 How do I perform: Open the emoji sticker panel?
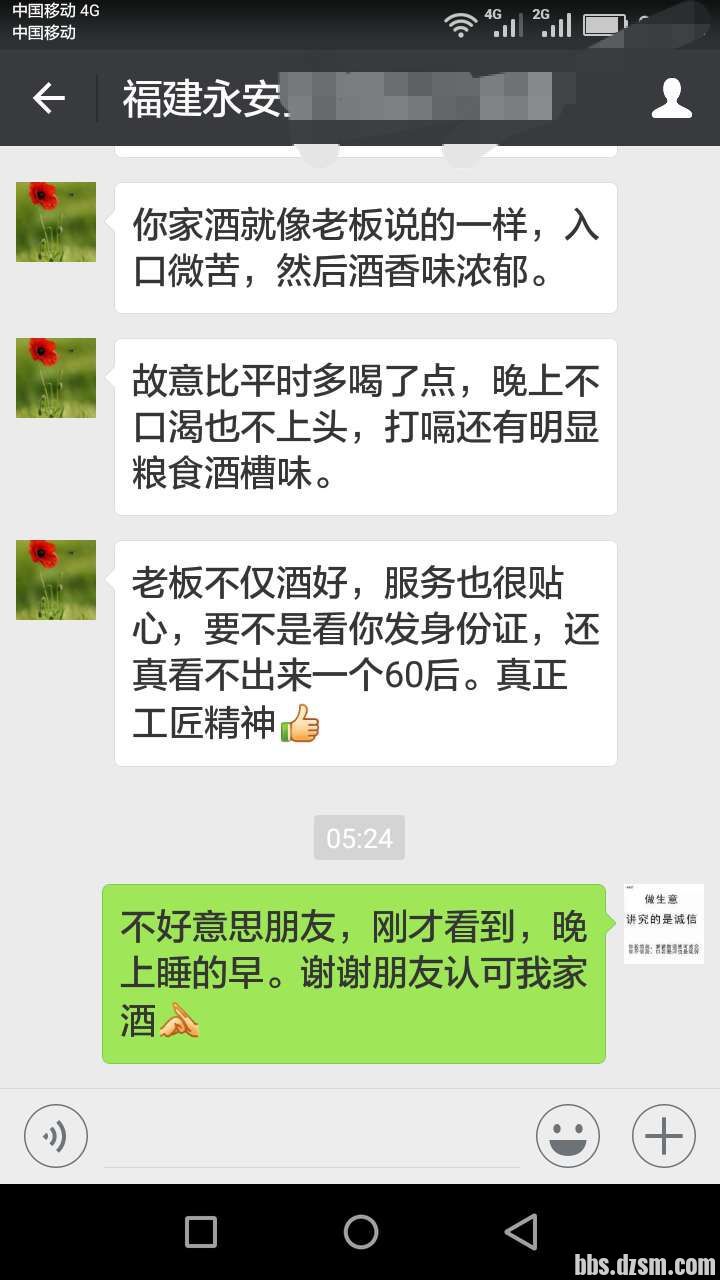(x=567, y=1136)
